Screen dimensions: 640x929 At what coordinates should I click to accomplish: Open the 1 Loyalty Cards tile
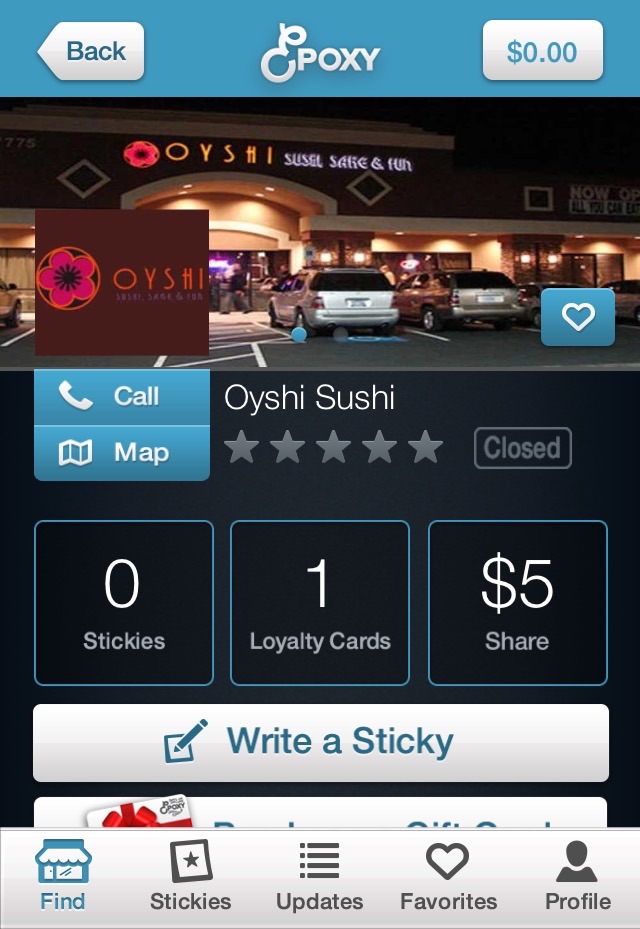320,602
